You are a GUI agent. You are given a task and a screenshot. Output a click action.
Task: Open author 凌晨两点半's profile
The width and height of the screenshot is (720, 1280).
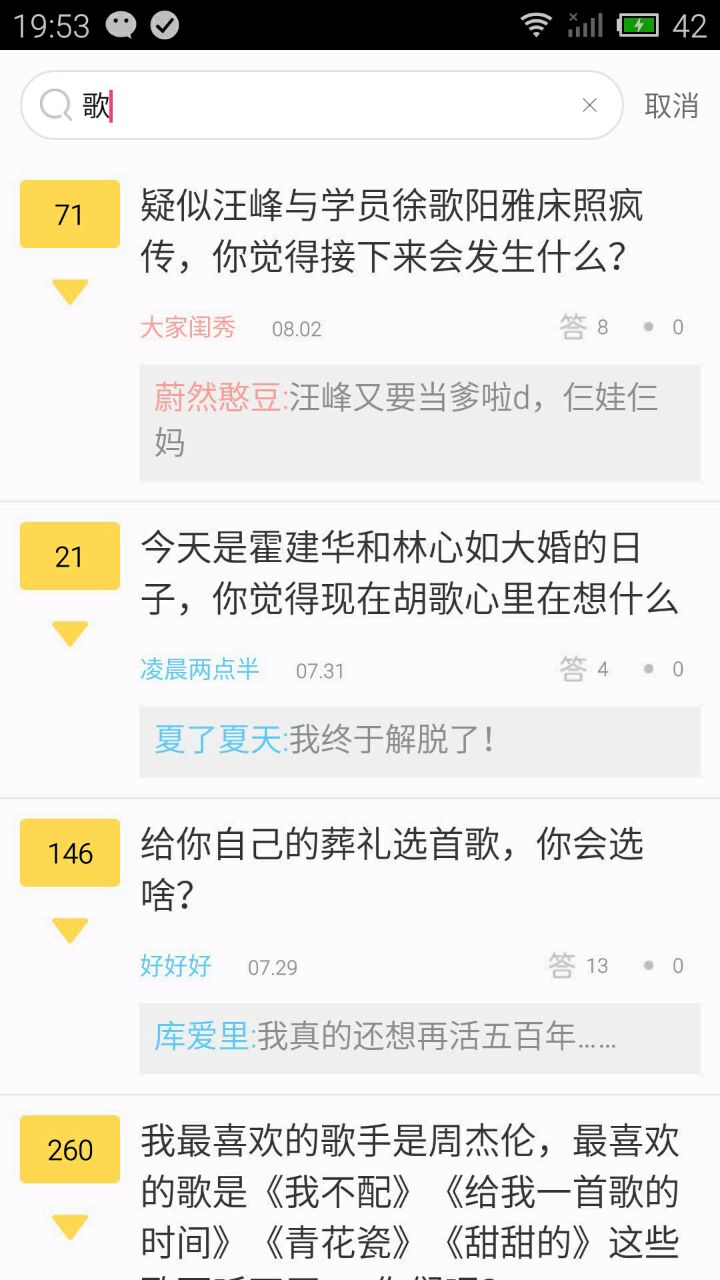200,669
